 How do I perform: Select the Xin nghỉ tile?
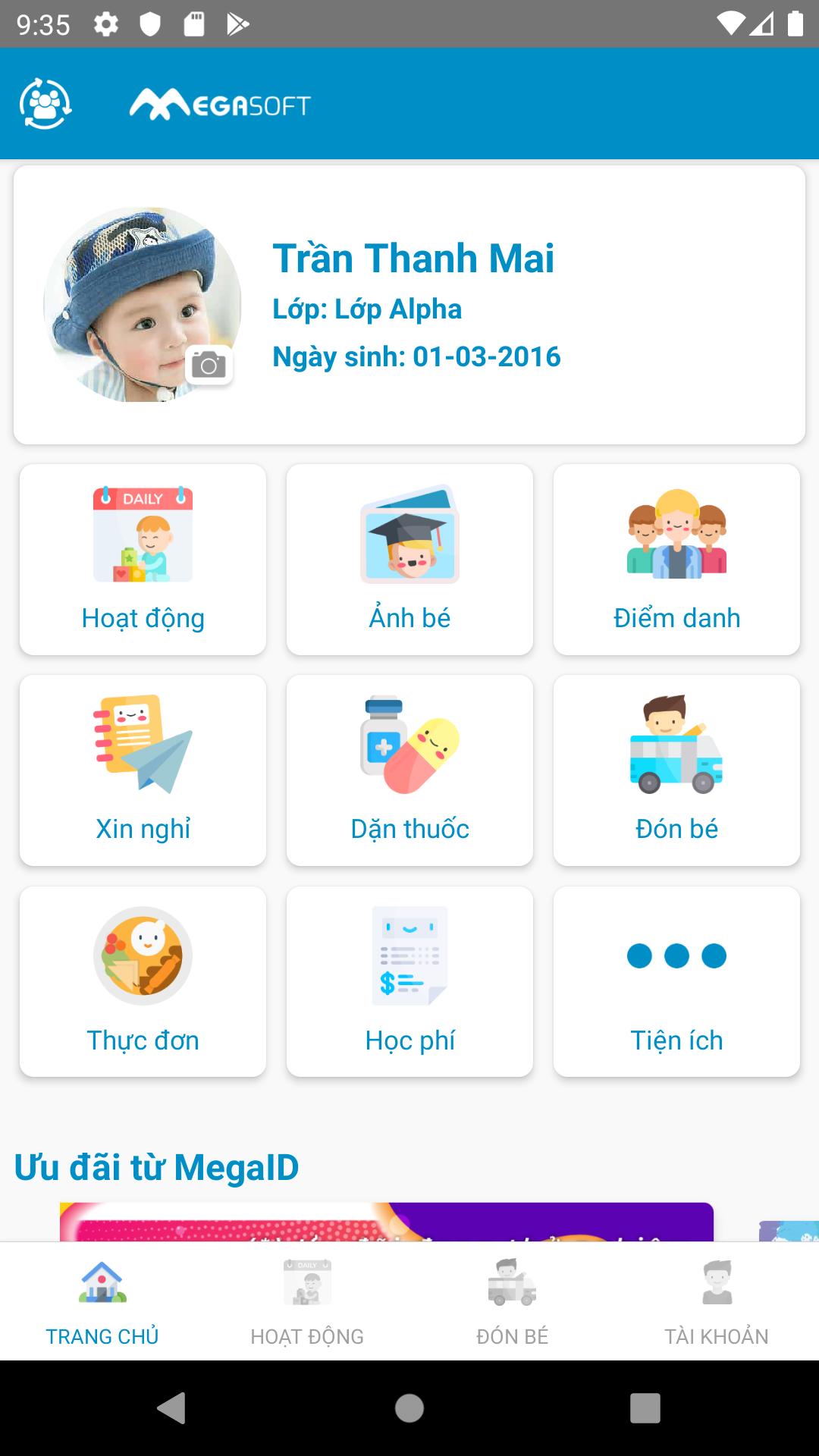(x=143, y=770)
